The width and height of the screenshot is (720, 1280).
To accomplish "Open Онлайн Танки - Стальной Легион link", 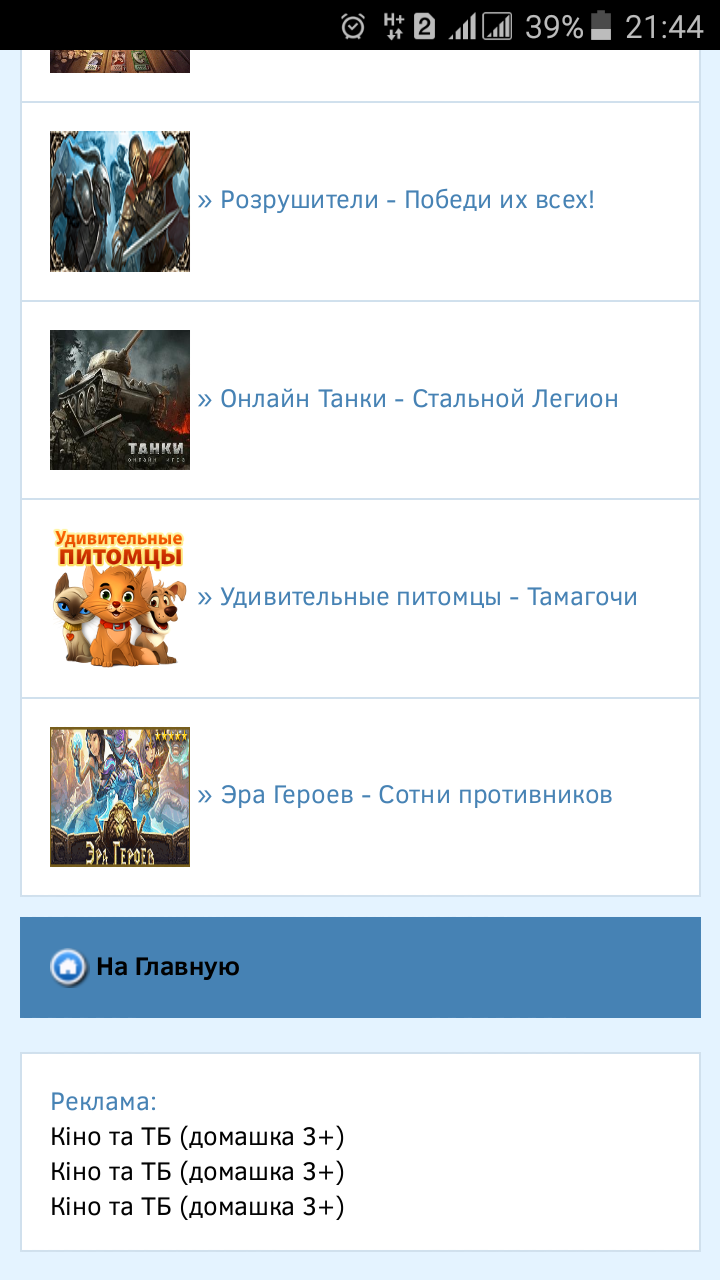I will [x=408, y=399].
